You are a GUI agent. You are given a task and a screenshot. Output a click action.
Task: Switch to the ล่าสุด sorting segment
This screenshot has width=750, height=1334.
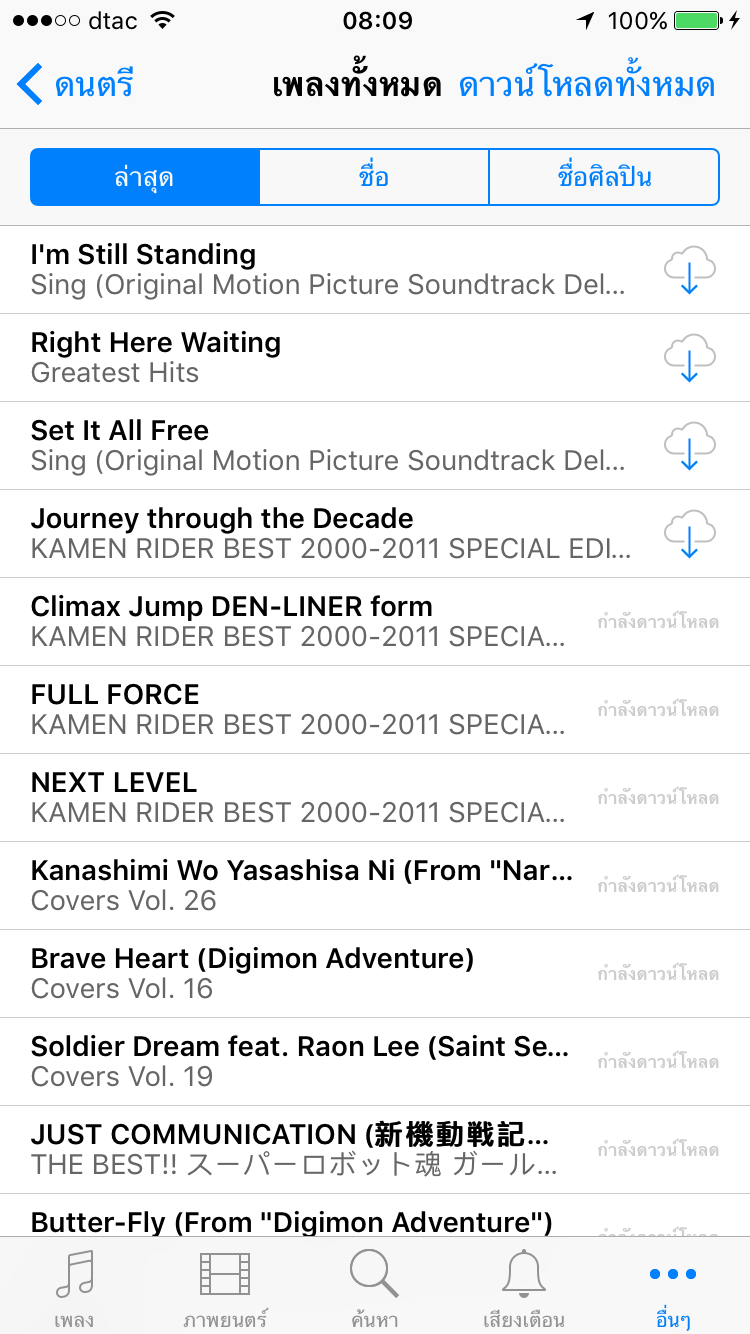pos(145,178)
